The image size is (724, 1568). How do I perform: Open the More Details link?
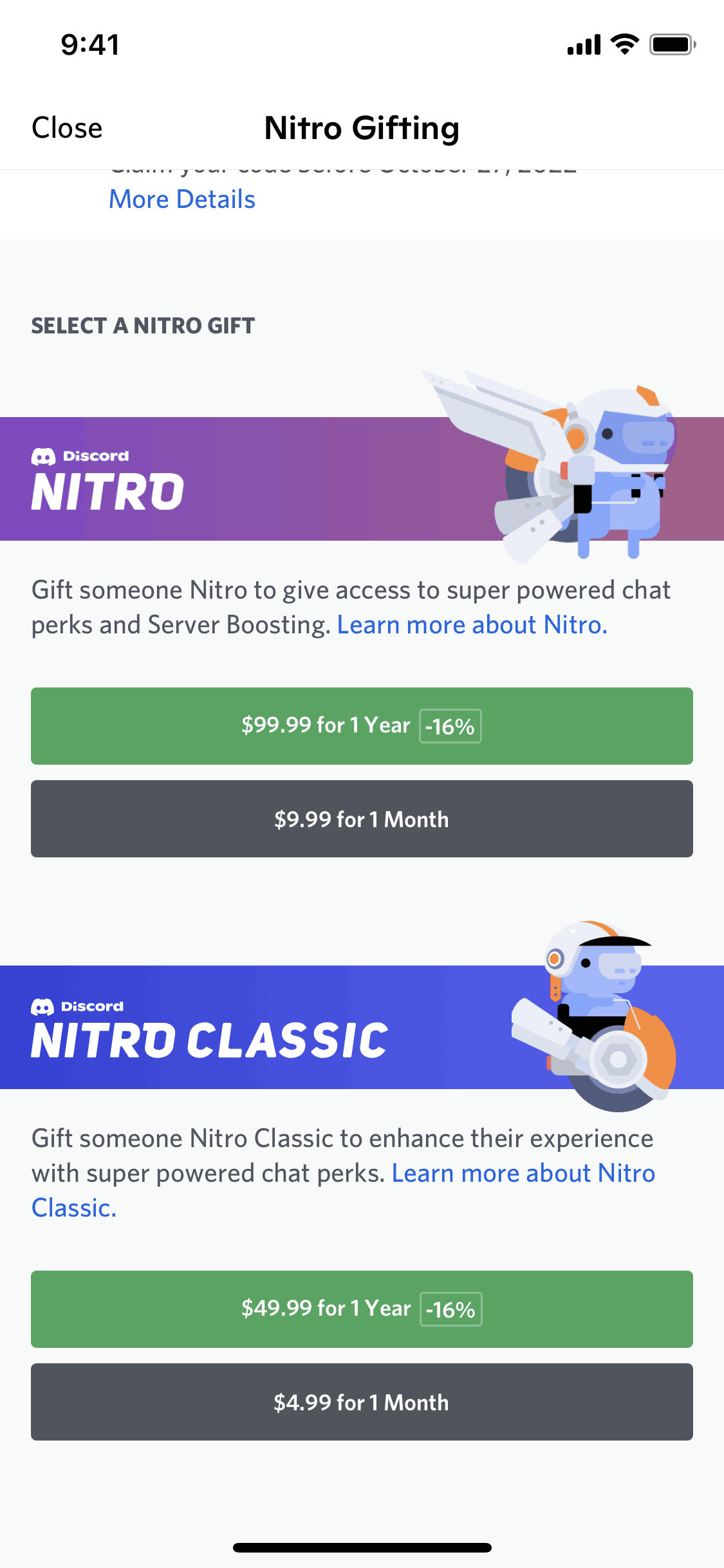click(182, 200)
